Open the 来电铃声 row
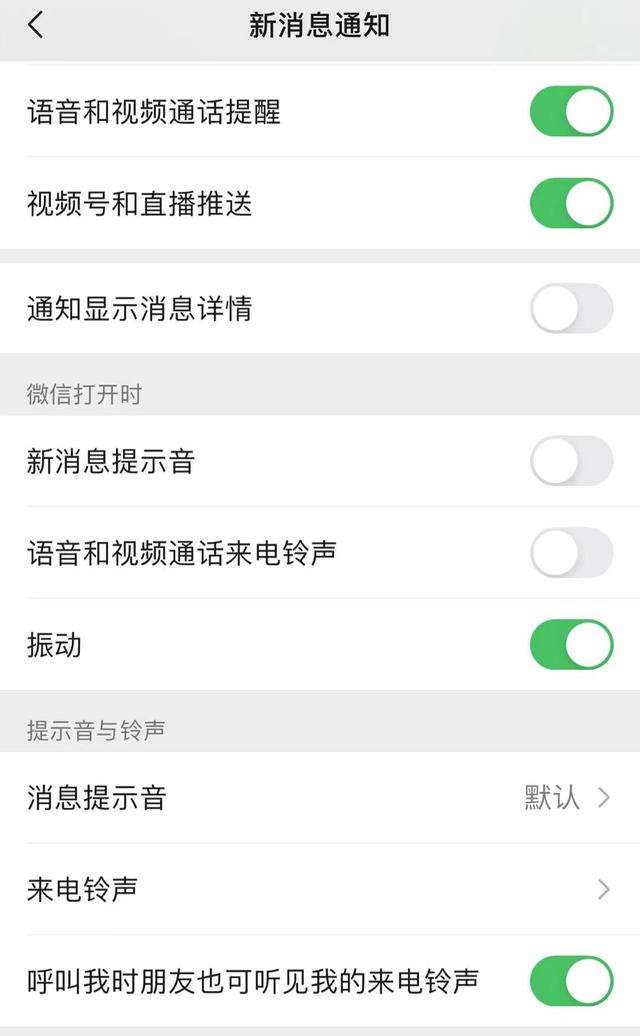Image resolution: width=640 pixels, height=1036 pixels. (320, 888)
